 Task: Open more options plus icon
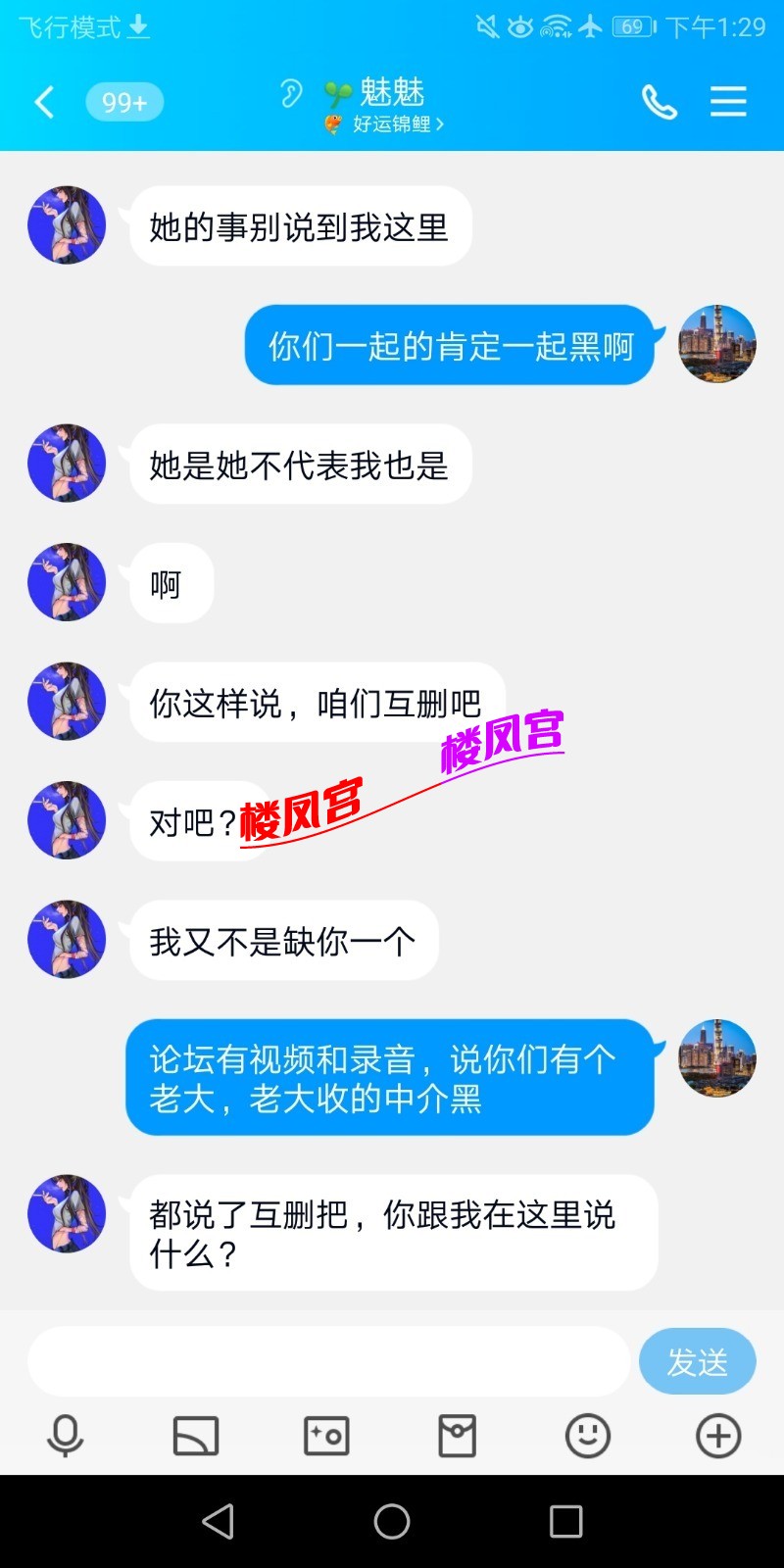pos(718,1437)
